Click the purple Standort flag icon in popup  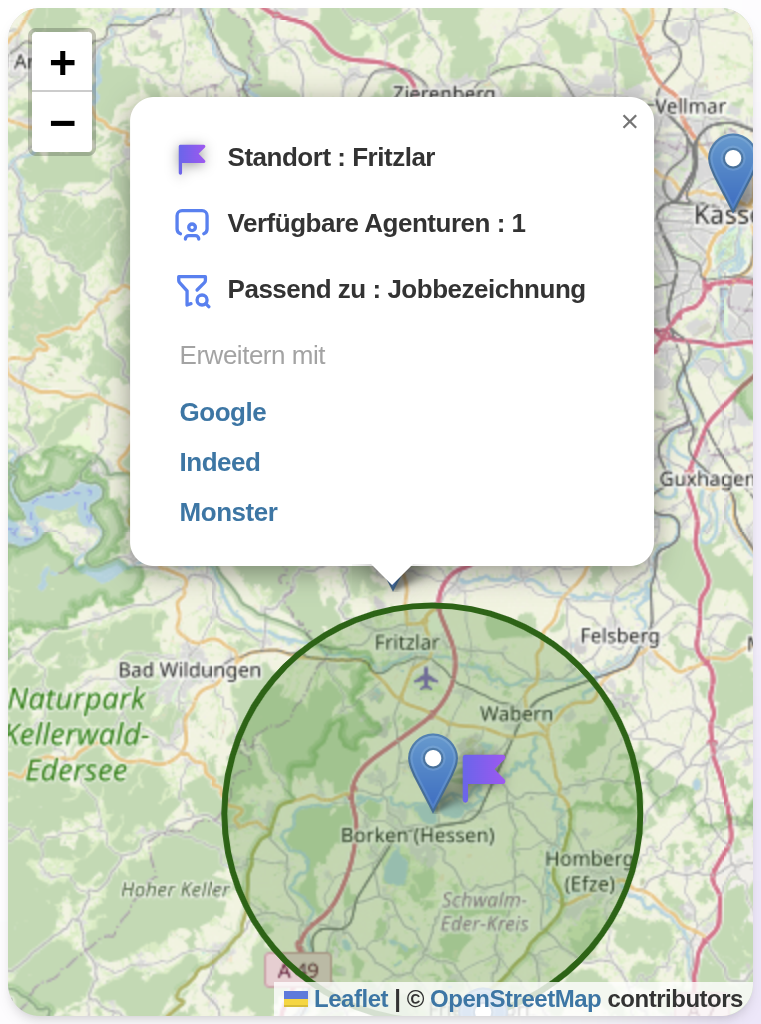coord(192,157)
